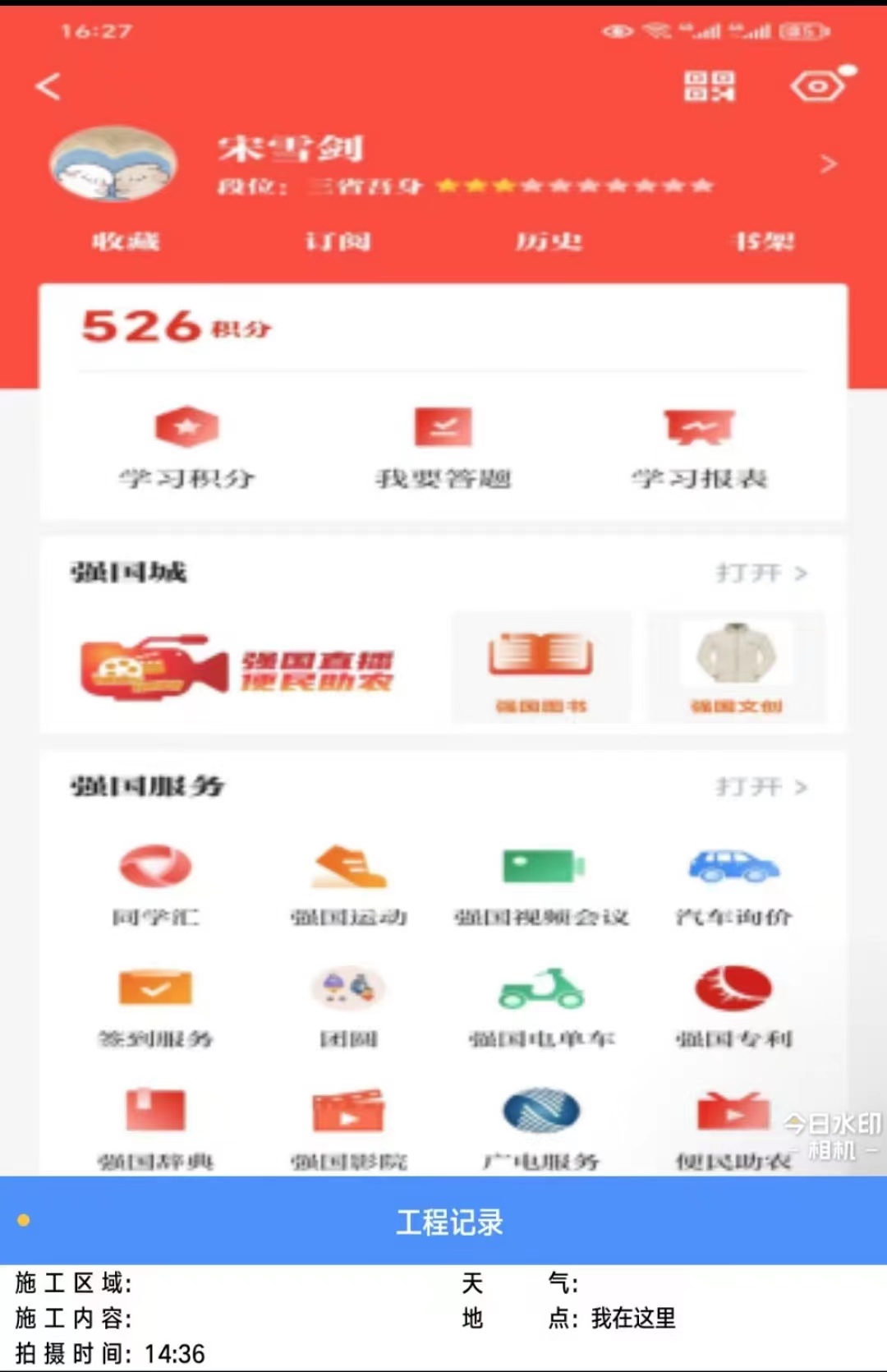Switch to the 书架 tab
The image size is (887, 1372).
(763, 242)
